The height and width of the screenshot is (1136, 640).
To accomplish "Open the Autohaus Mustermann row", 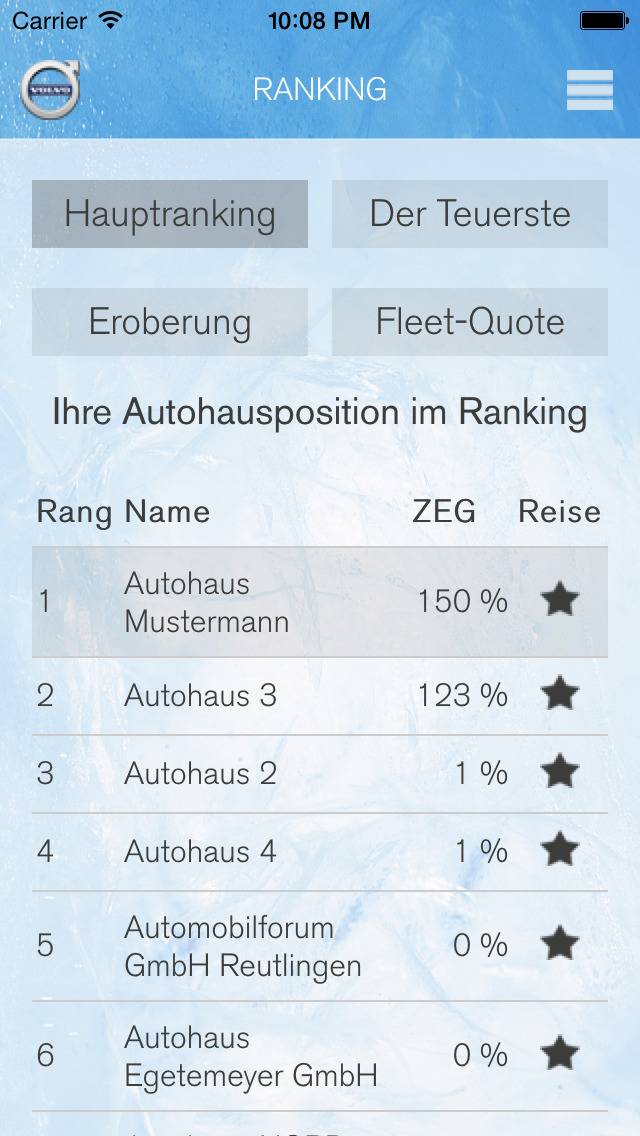I will point(320,602).
